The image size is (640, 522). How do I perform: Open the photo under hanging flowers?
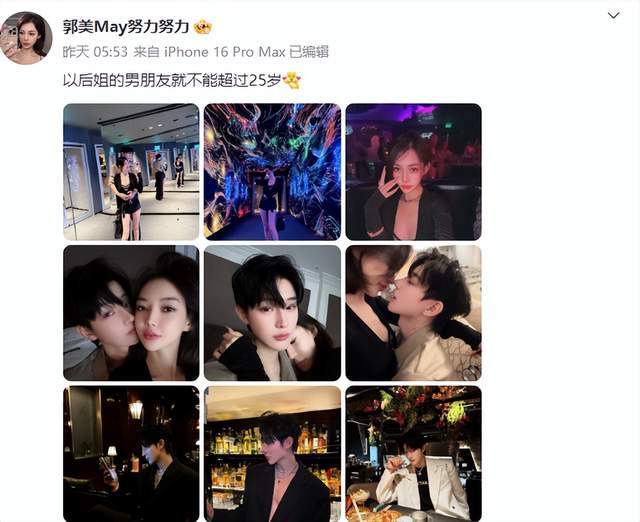tap(413, 453)
